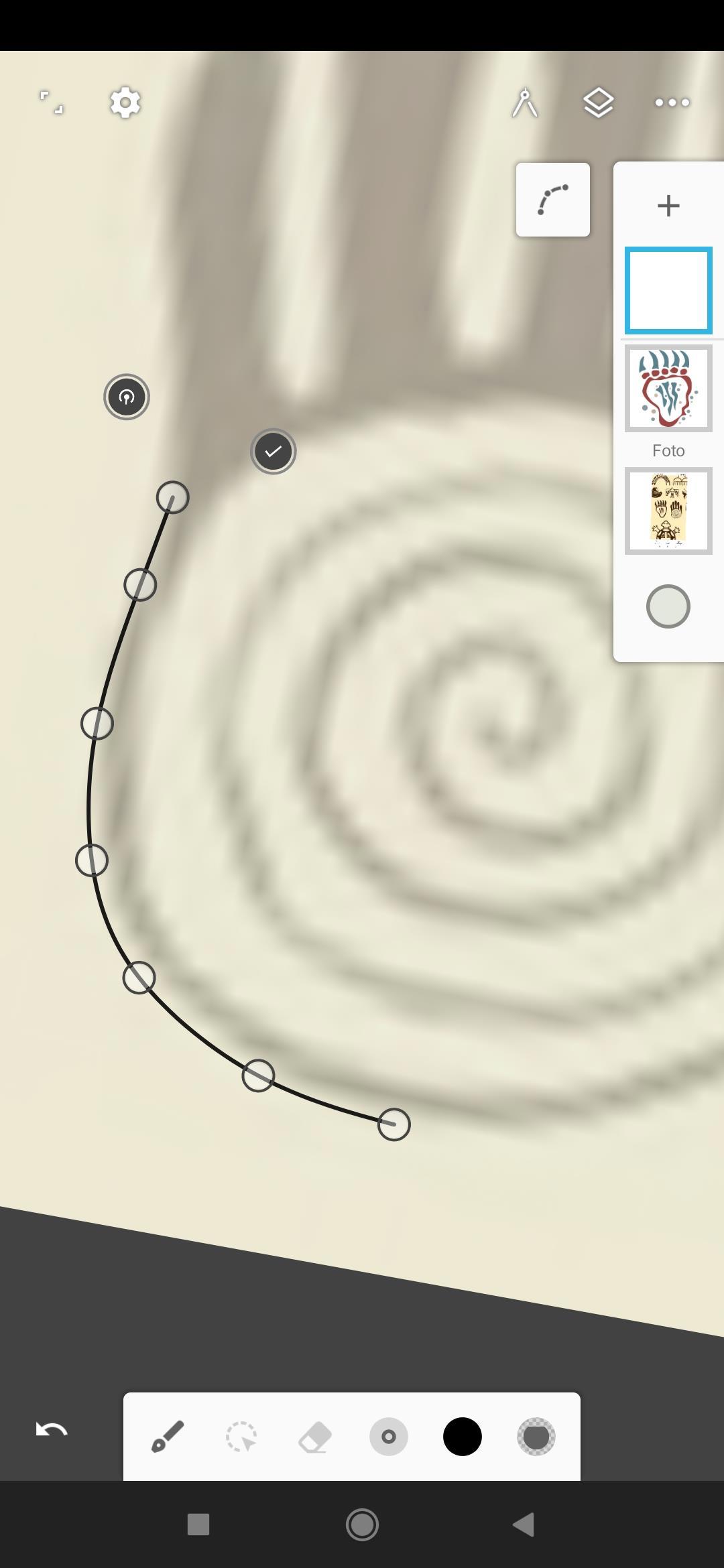724x1568 pixels.
Task: Confirm the curve with the checkmark
Action: click(274, 451)
